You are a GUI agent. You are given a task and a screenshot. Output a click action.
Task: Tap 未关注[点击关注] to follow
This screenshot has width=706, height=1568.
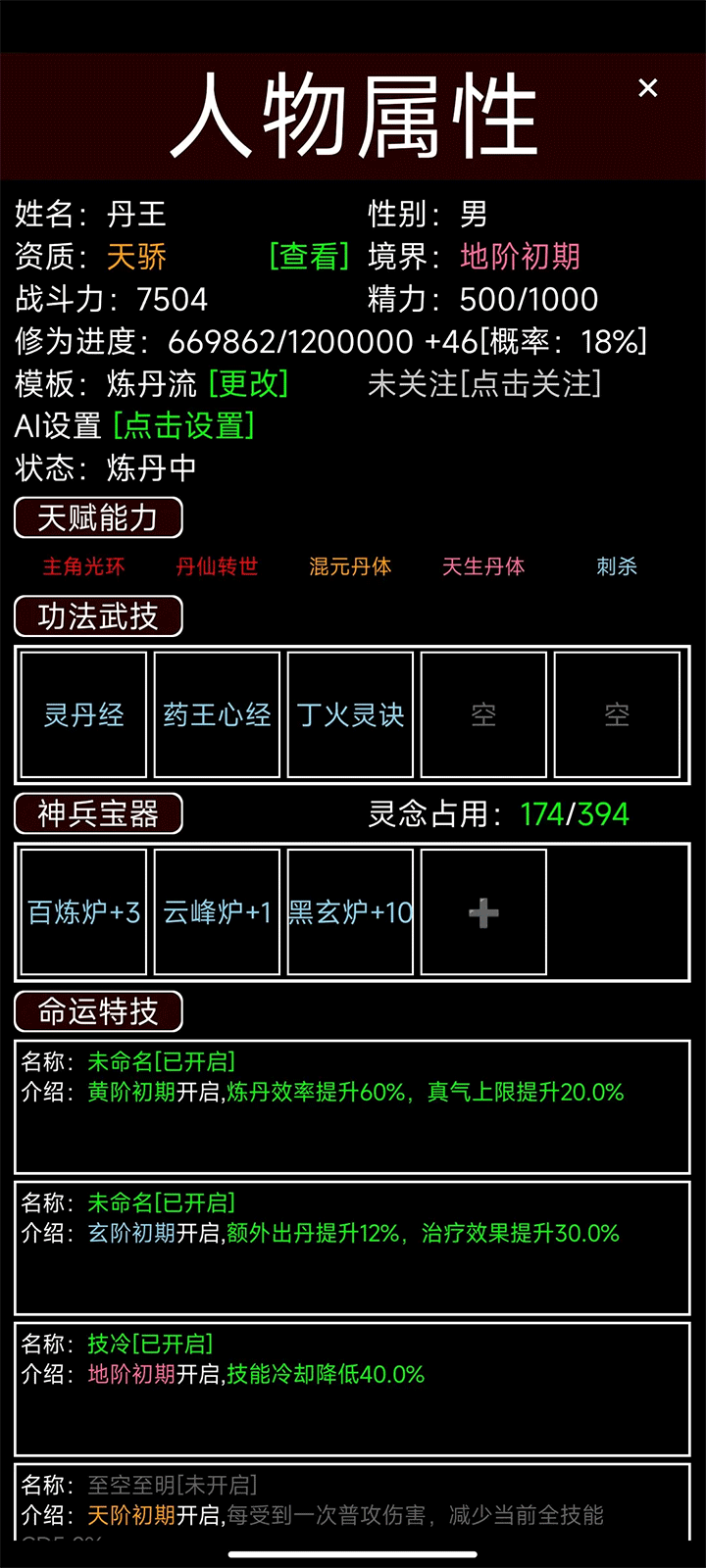[484, 383]
